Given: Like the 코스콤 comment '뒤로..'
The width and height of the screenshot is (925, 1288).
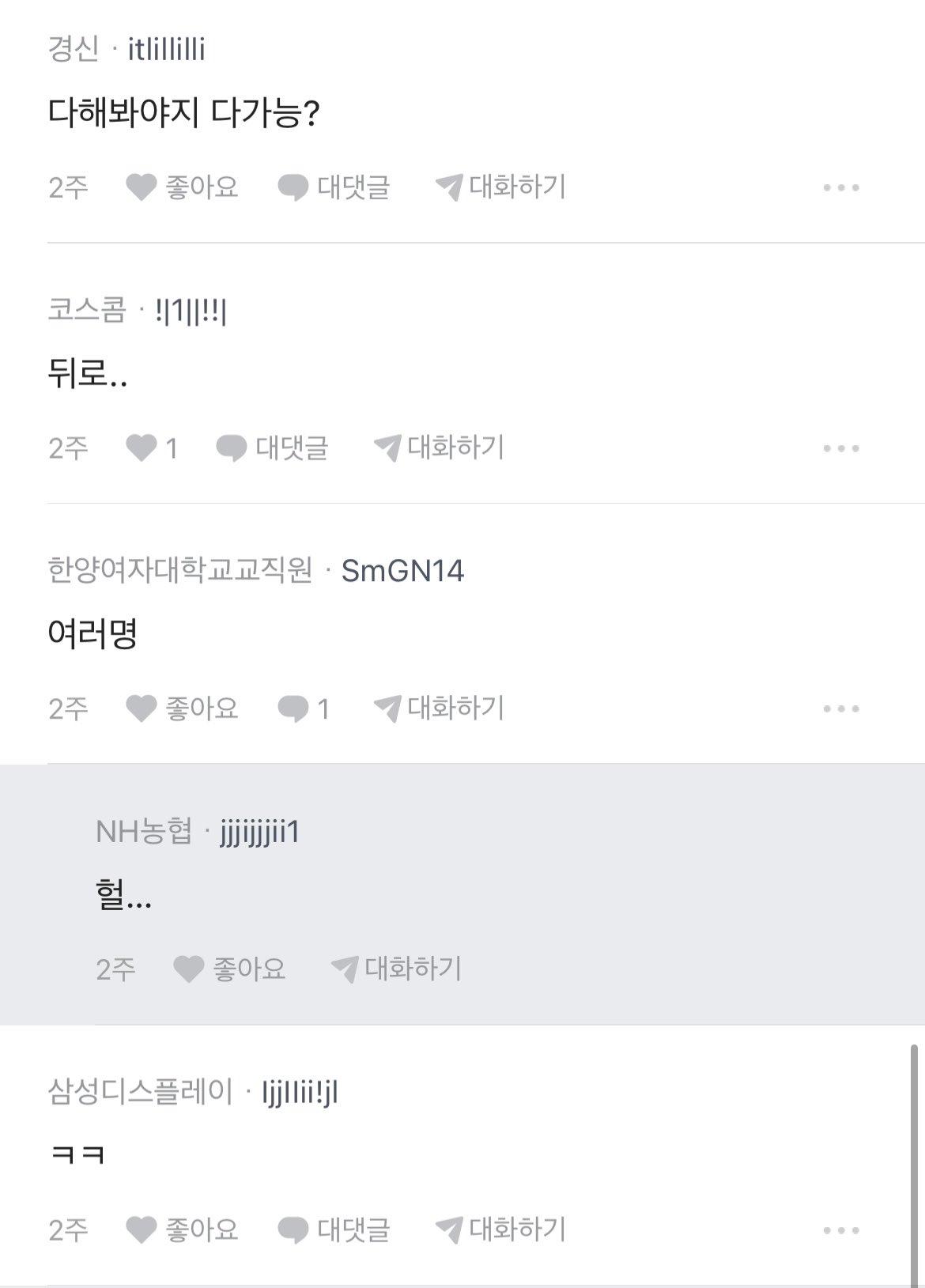Looking at the screenshot, I should point(152,448).
